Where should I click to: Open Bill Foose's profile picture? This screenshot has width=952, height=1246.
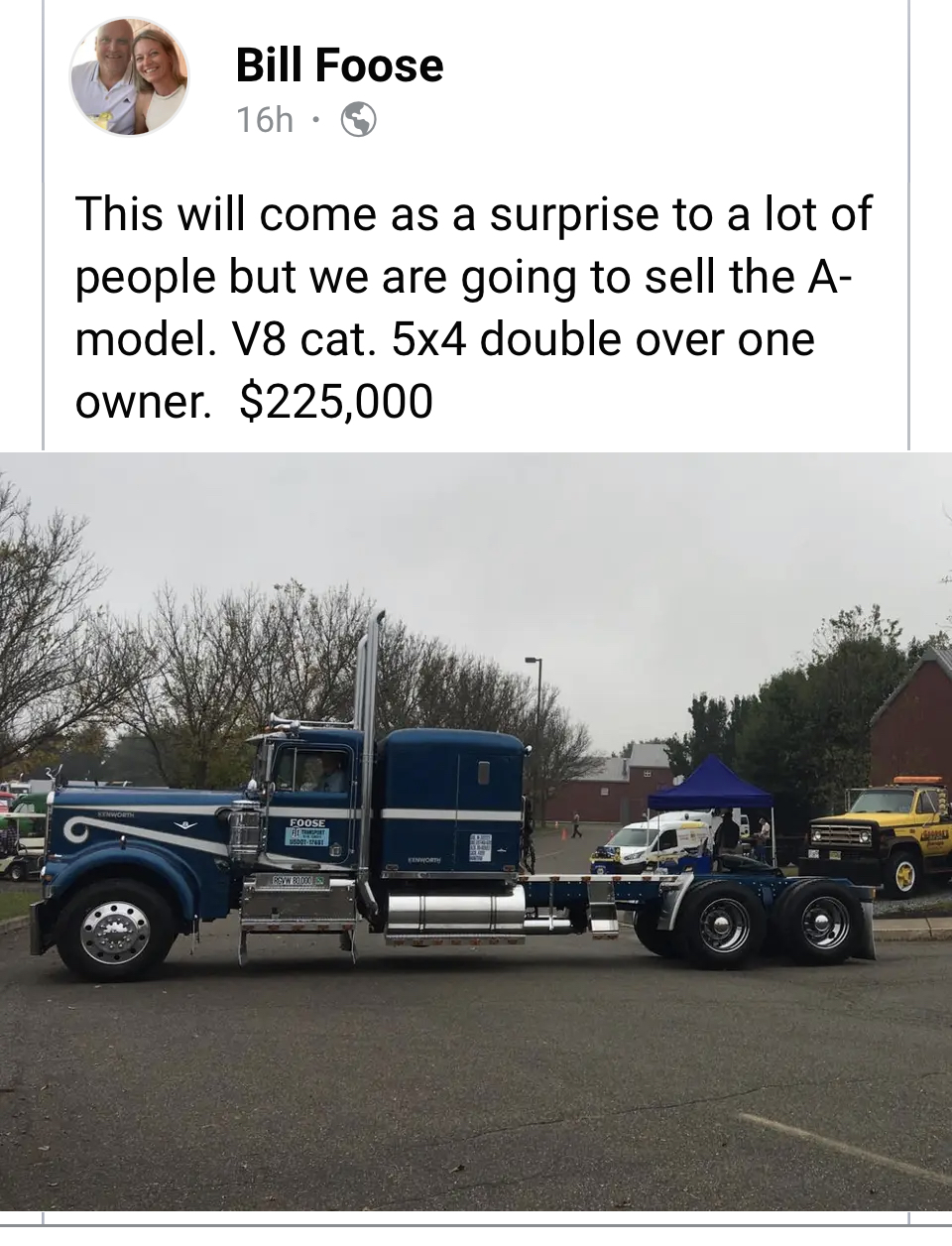point(129,76)
